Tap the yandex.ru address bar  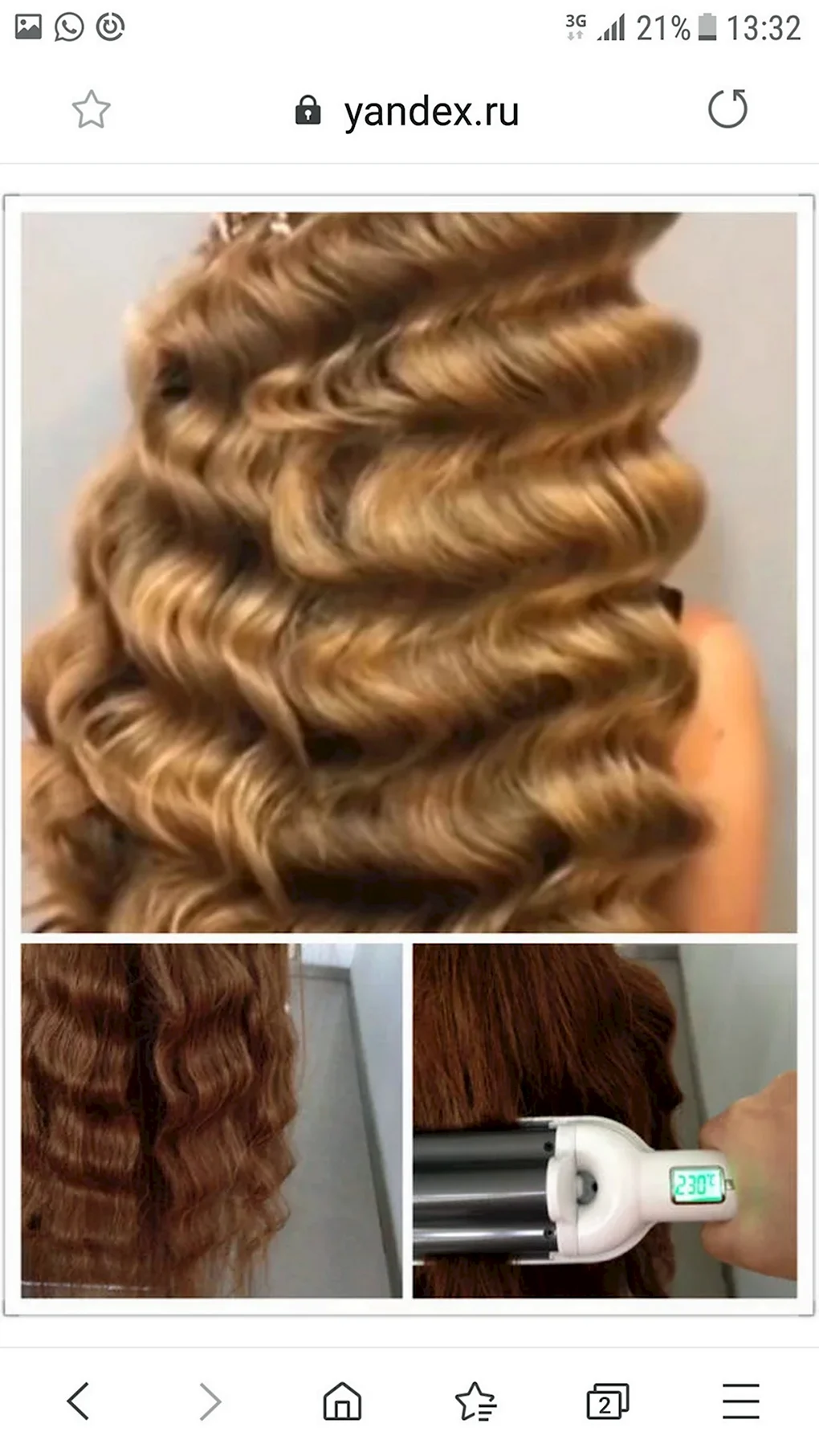point(408,111)
